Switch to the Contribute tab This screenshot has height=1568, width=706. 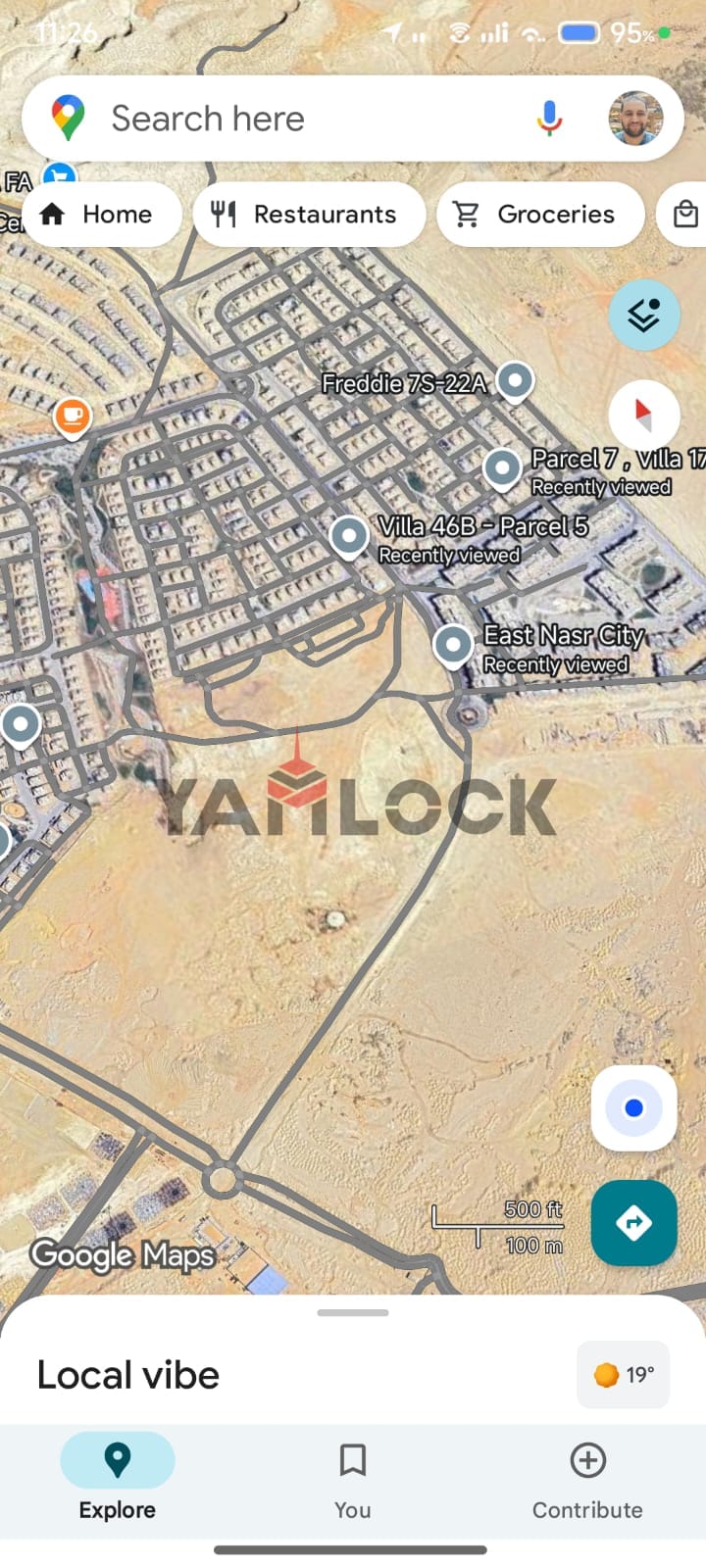[x=587, y=1479]
